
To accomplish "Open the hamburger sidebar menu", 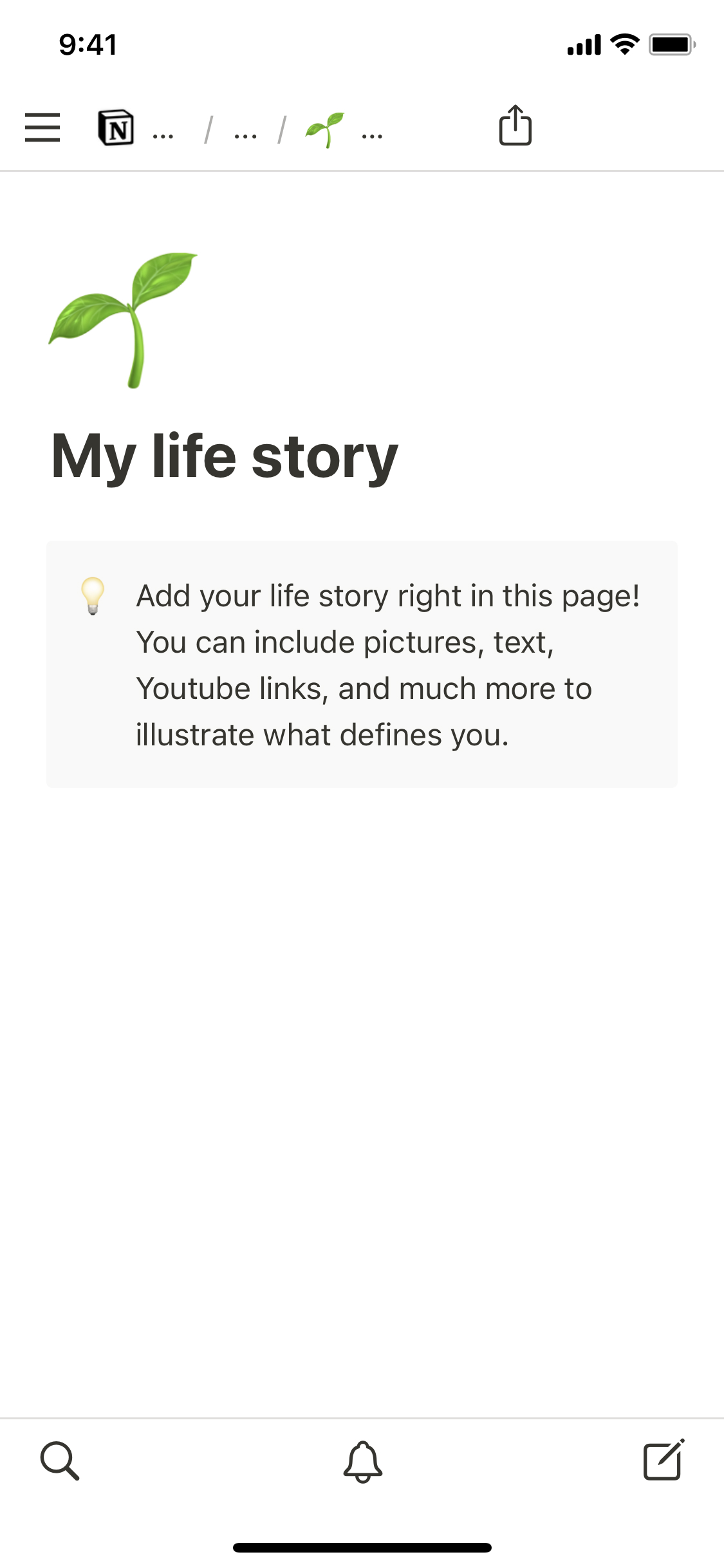I will [42, 127].
